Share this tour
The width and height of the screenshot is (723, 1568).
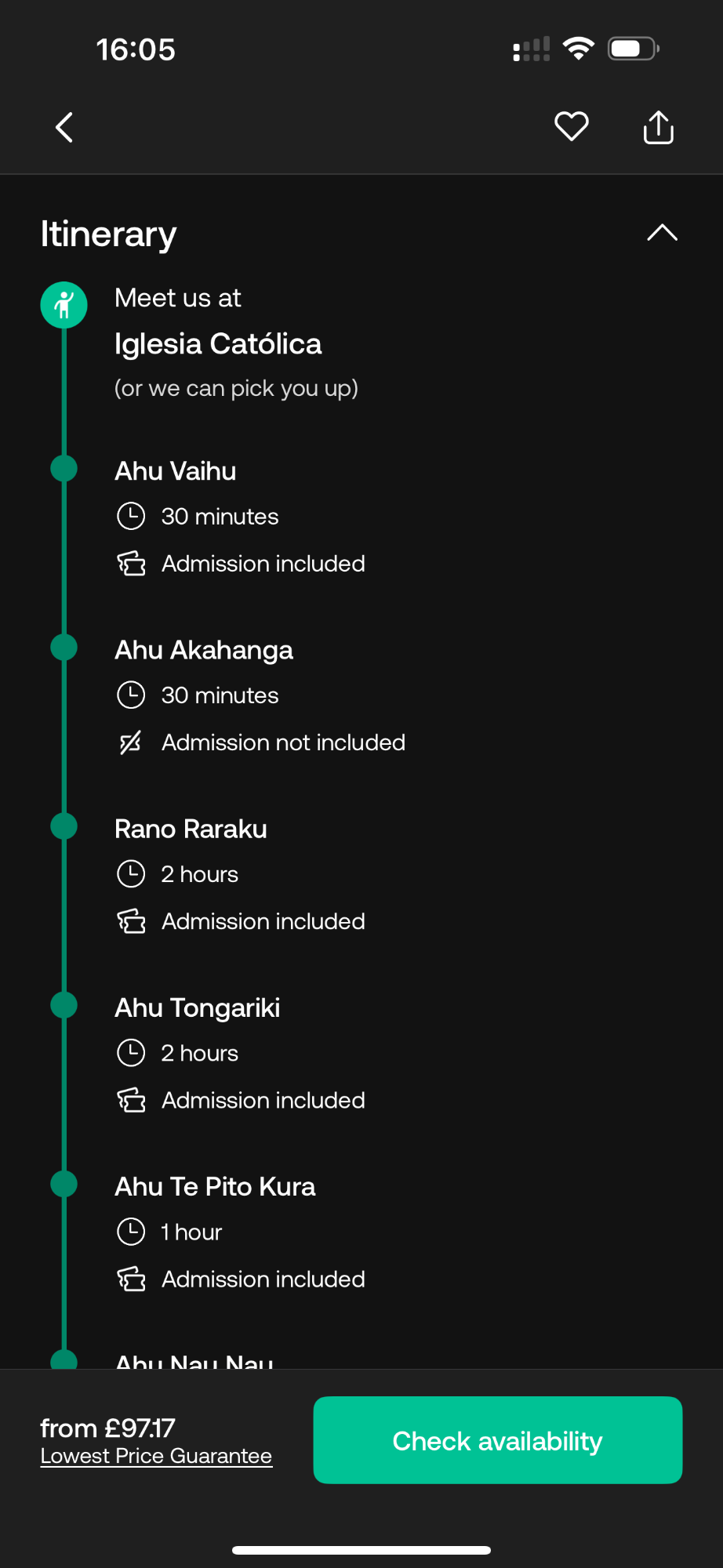(x=659, y=127)
